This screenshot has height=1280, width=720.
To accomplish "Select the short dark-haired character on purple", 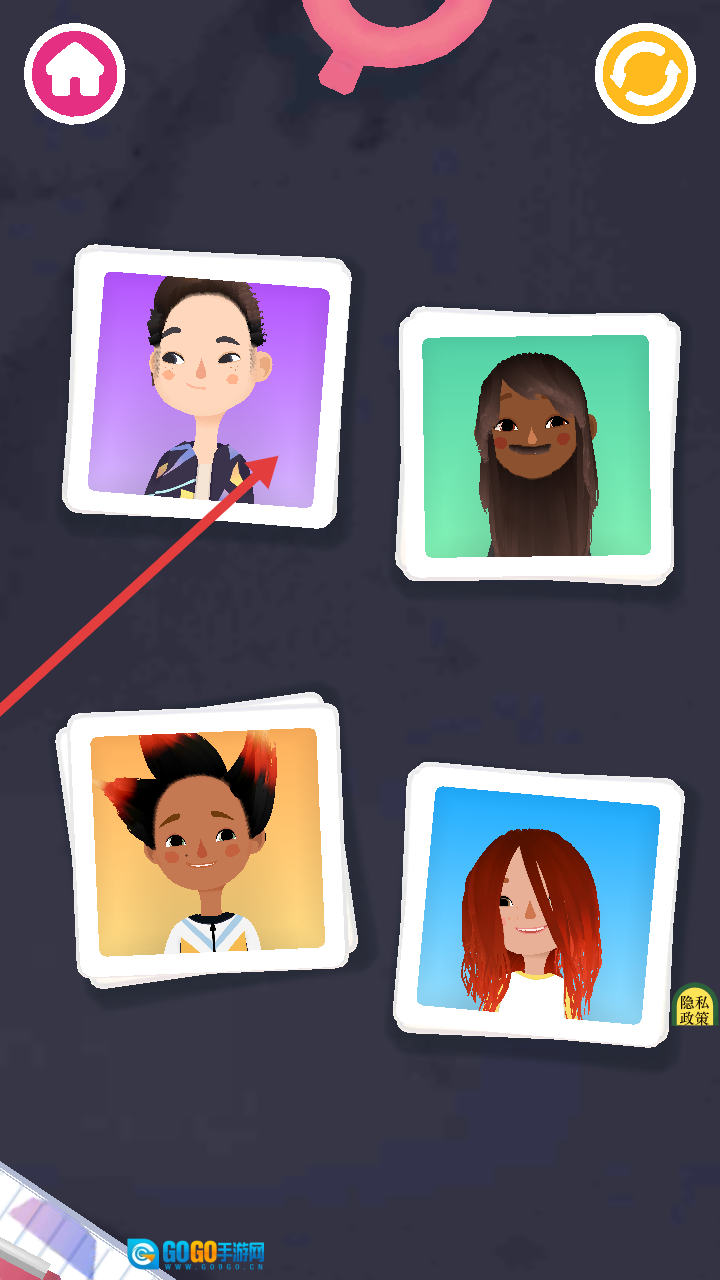I will pyautogui.click(x=208, y=388).
